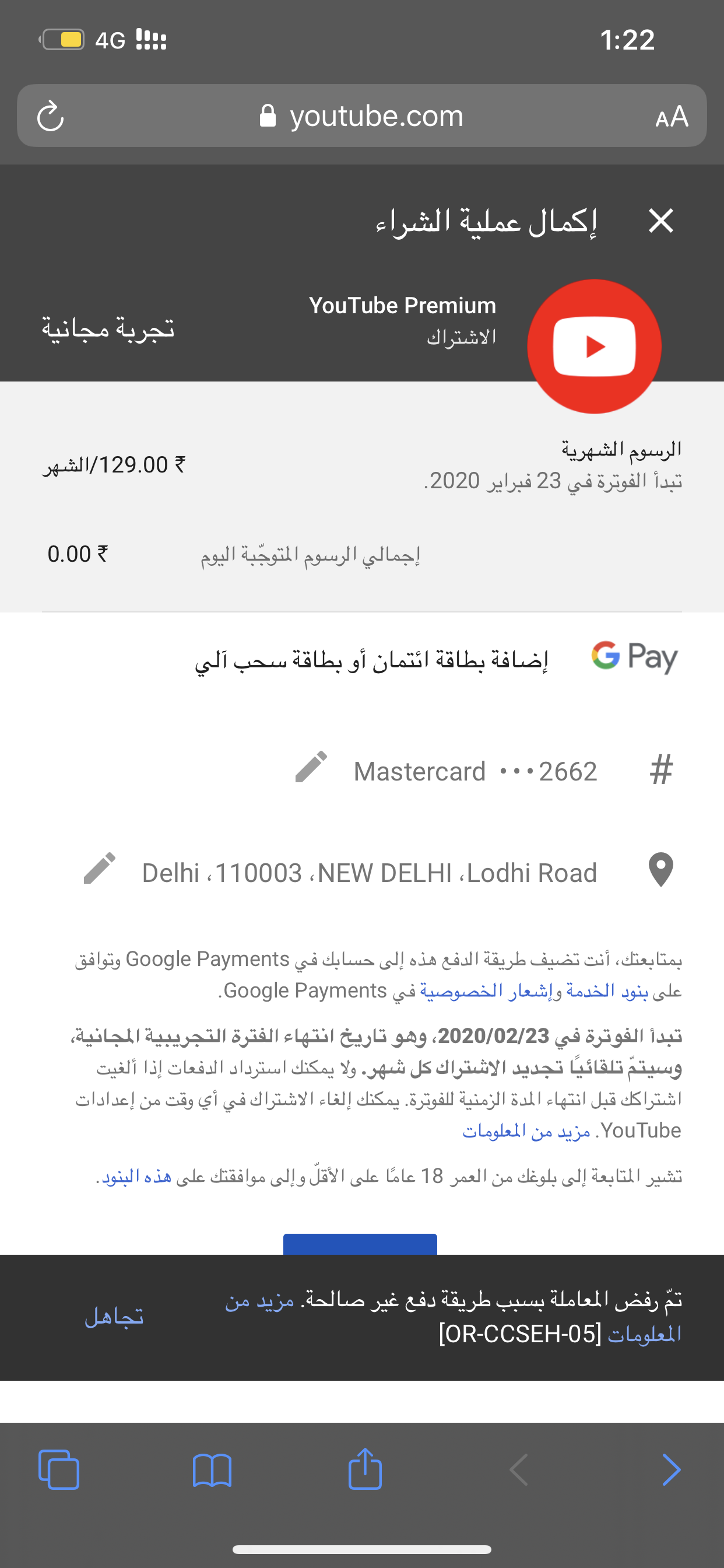Dismiss the declined transaction error banner
The image size is (724, 1568).
pos(114,1317)
